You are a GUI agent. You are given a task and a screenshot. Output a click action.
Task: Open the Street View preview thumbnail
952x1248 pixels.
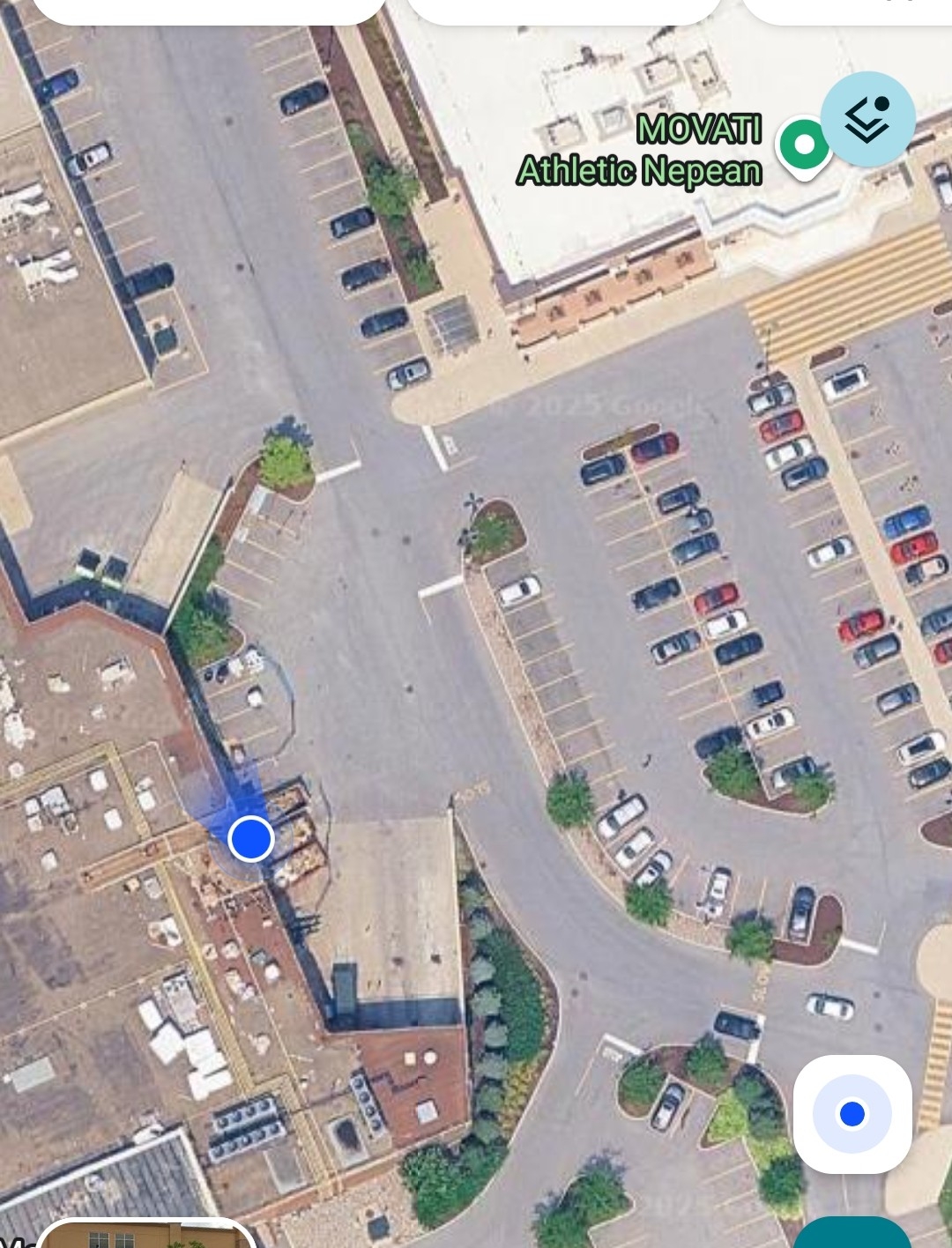click(x=145, y=1234)
